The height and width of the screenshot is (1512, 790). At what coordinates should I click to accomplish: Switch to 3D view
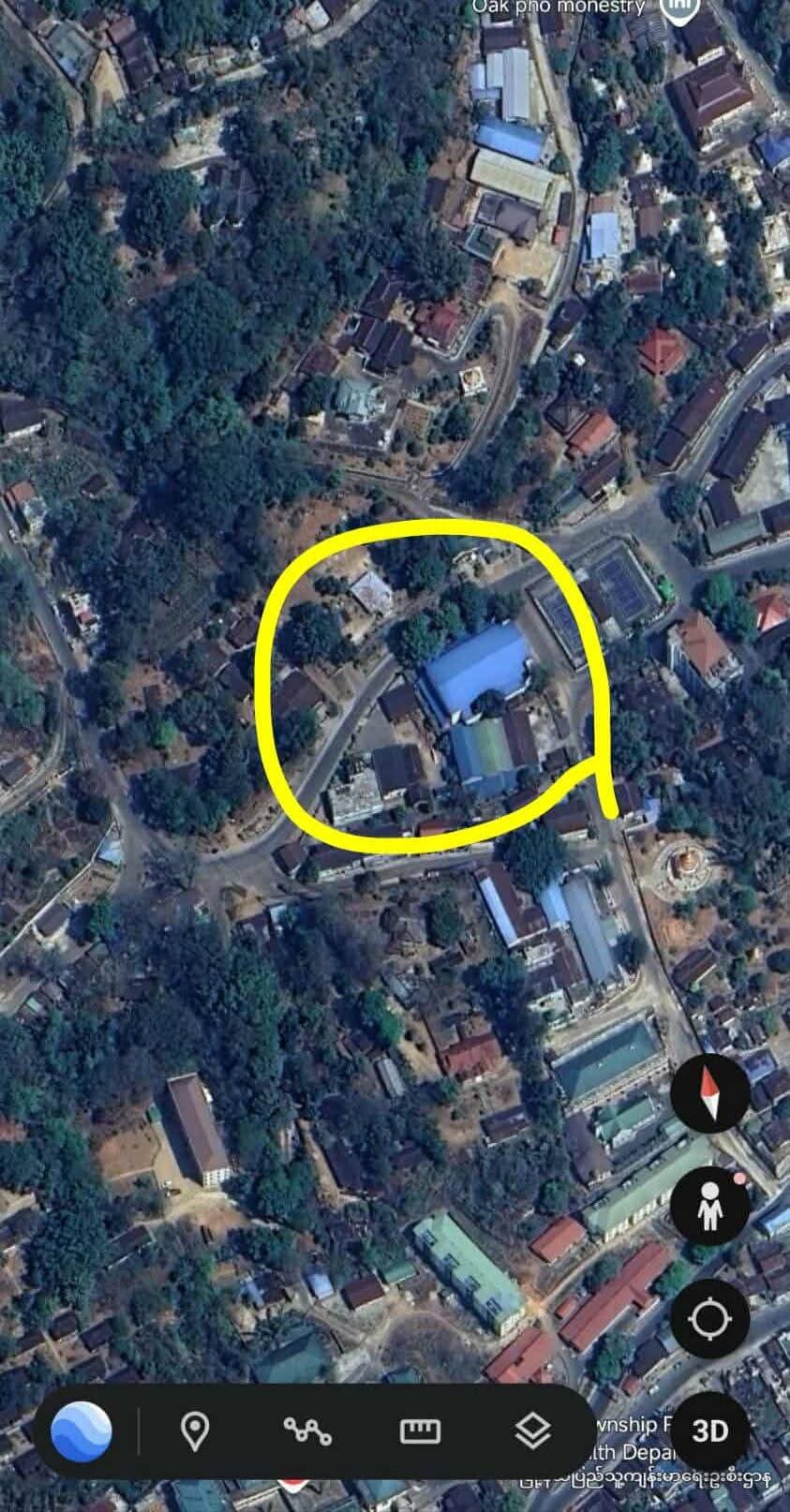point(709,1430)
